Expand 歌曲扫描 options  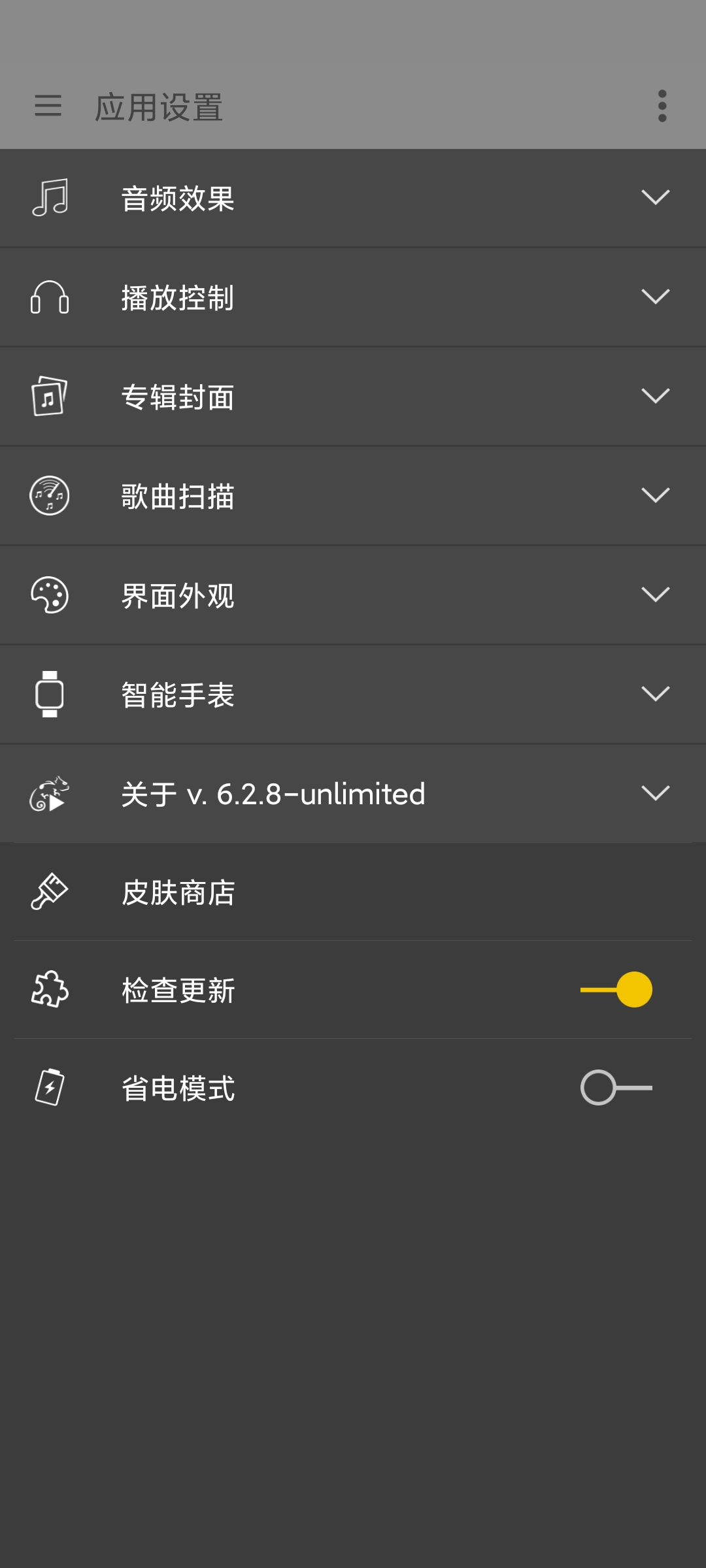pyautogui.click(x=353, y=496)
